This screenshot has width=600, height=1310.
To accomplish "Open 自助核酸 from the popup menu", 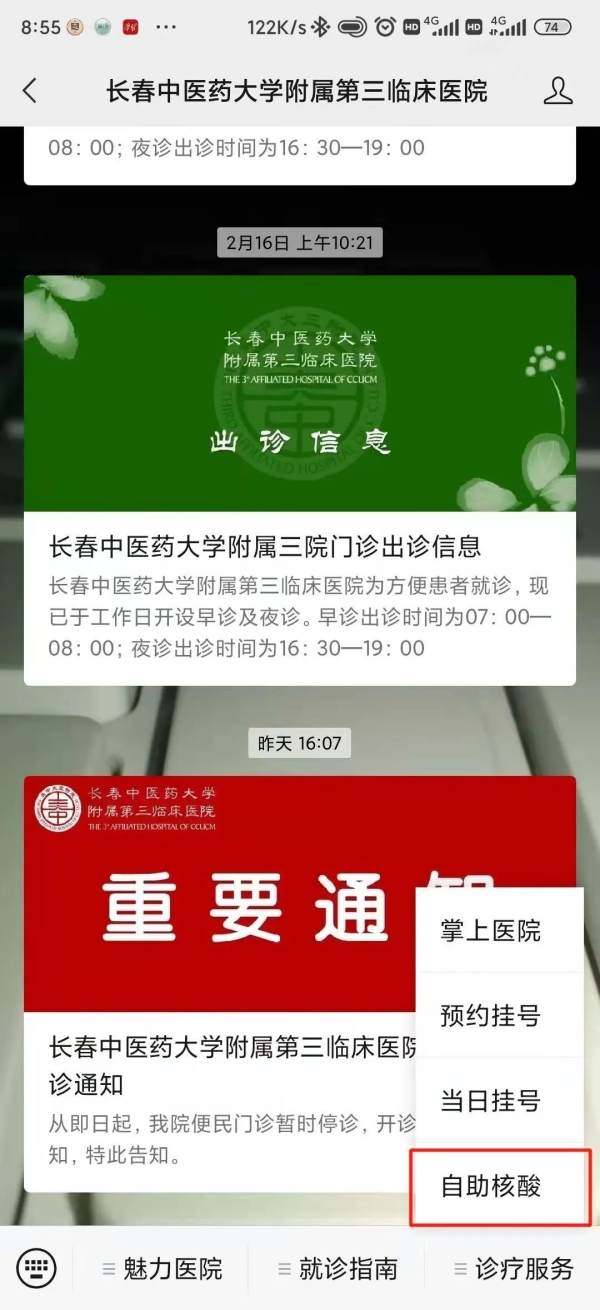I will tap(491, 1186).
